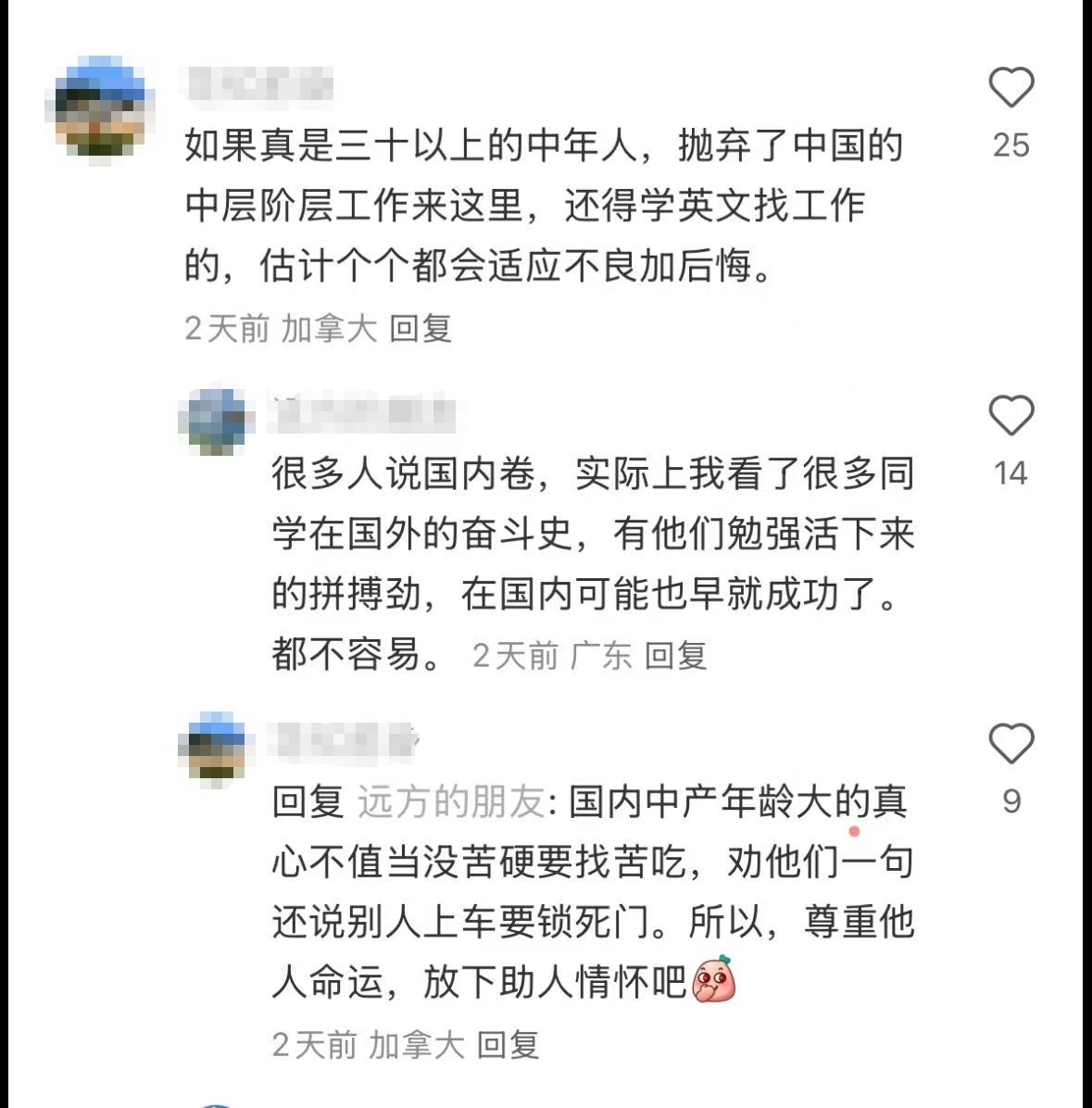Screen dimensions: 1092x1108
Task: Reply to the comment ending 放下助人情怀吧
Action: coord(508,1045)
